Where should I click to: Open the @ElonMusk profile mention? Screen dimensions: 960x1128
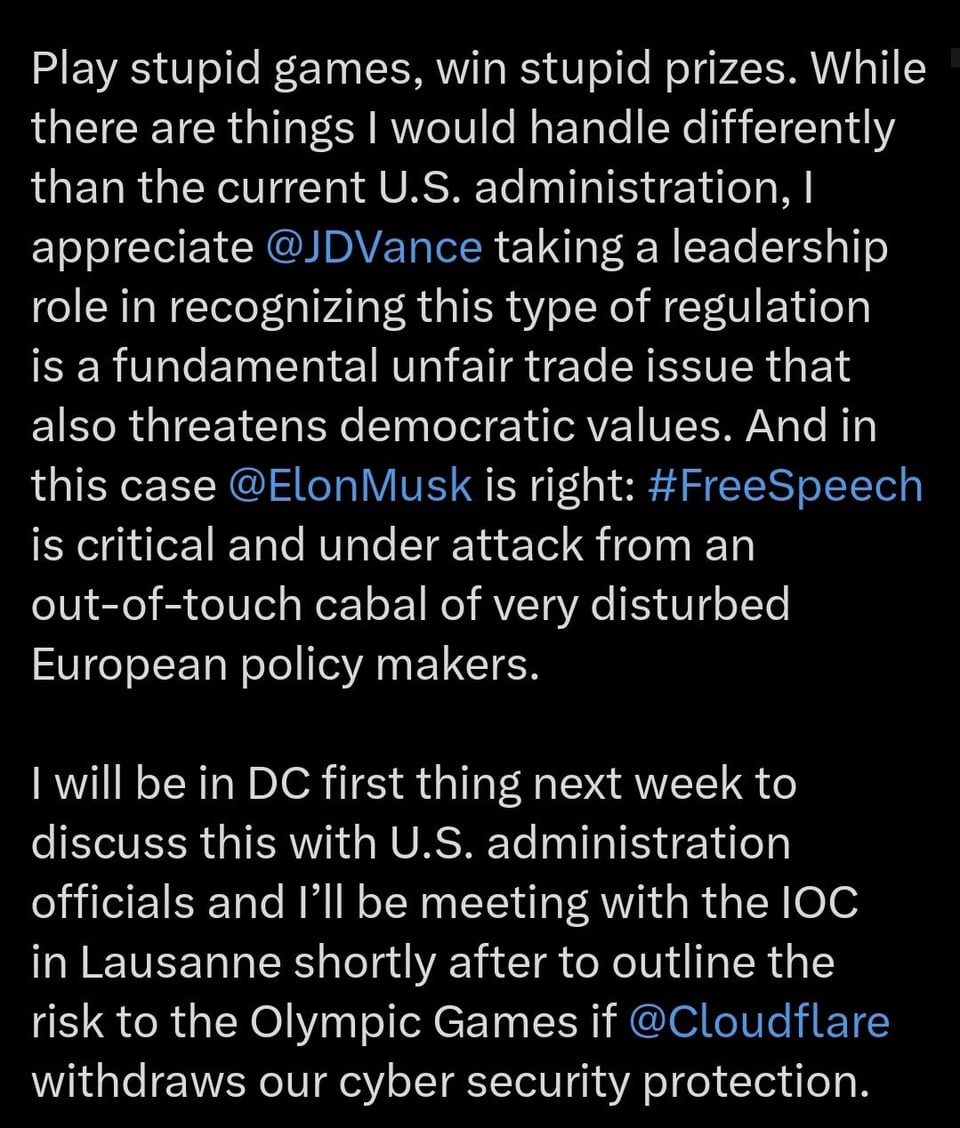(x=350, y=486)
